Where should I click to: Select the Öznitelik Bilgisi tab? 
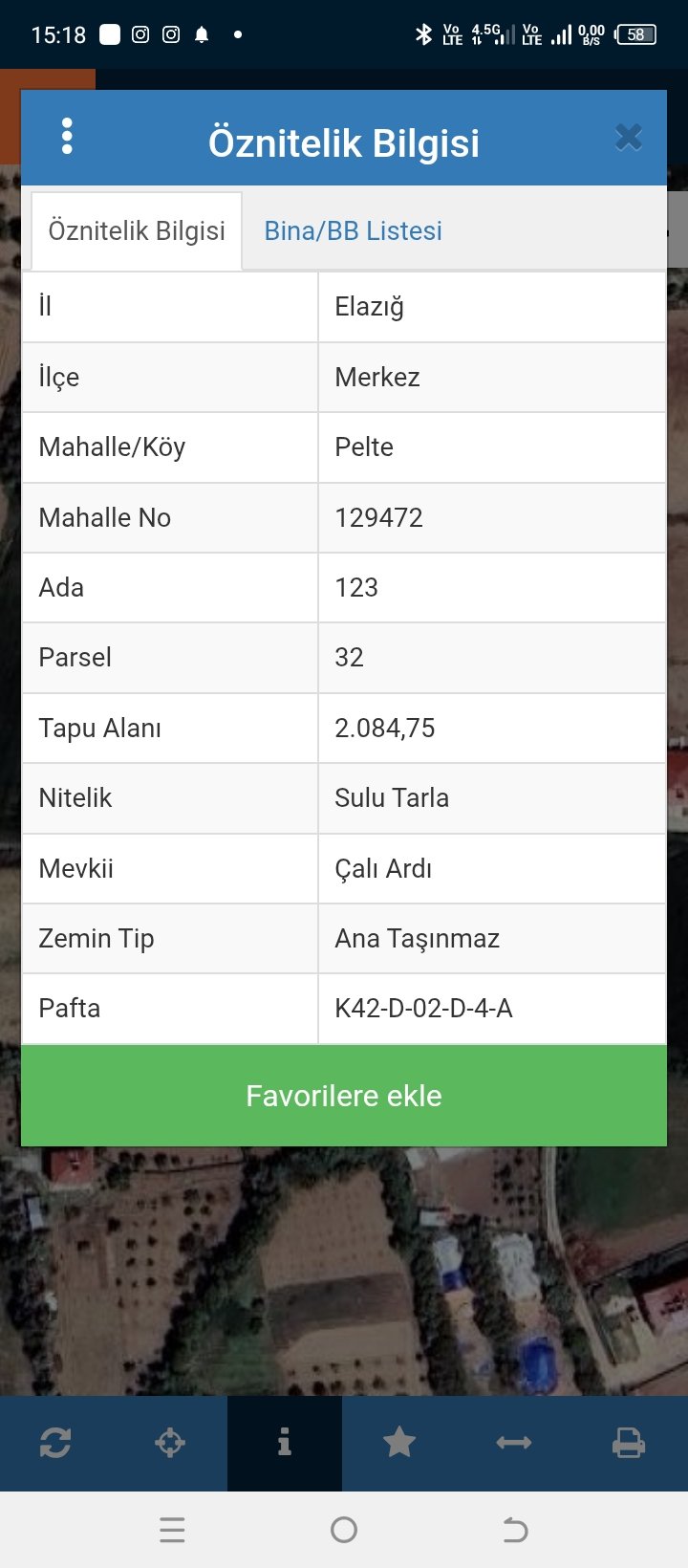(137, 231)
